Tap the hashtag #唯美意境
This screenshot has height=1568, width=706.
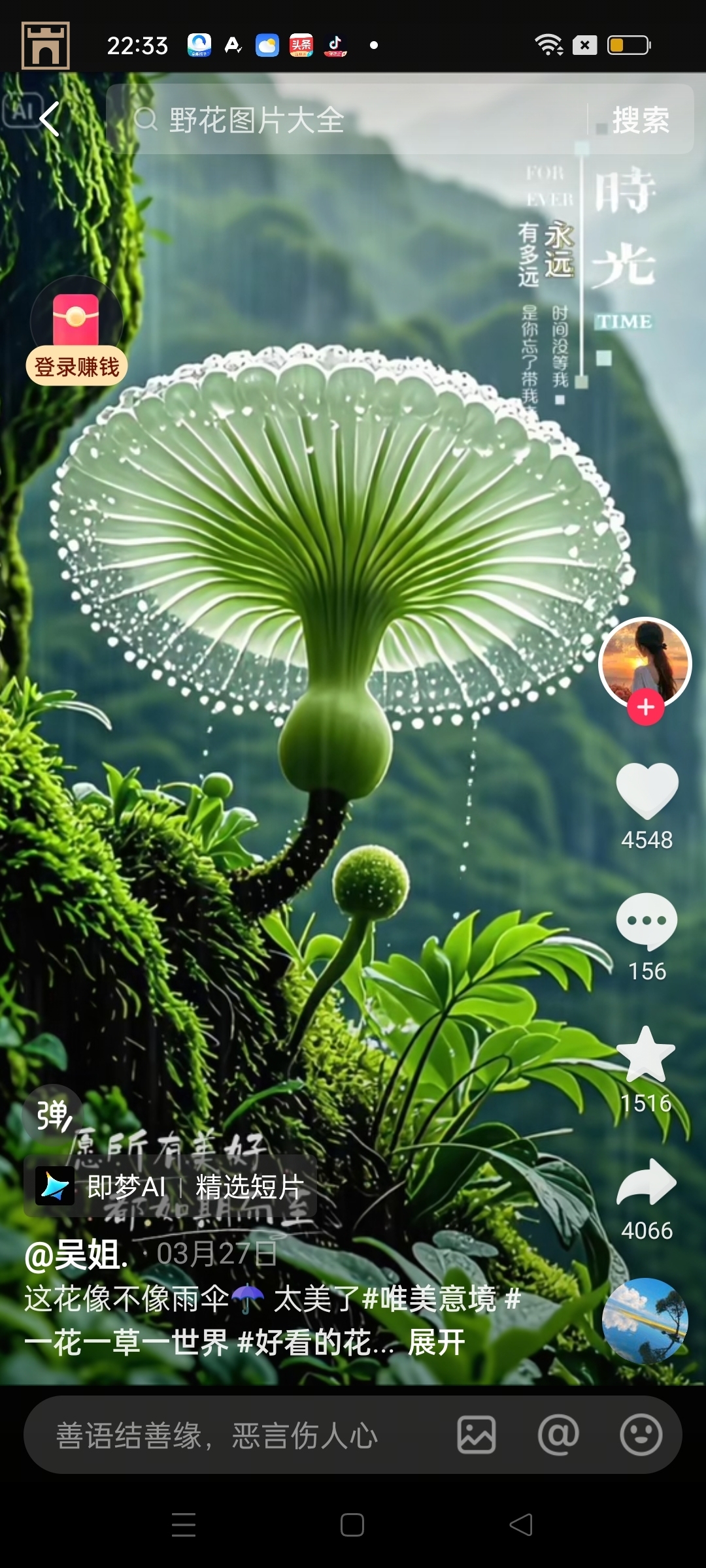[430, 1299]
